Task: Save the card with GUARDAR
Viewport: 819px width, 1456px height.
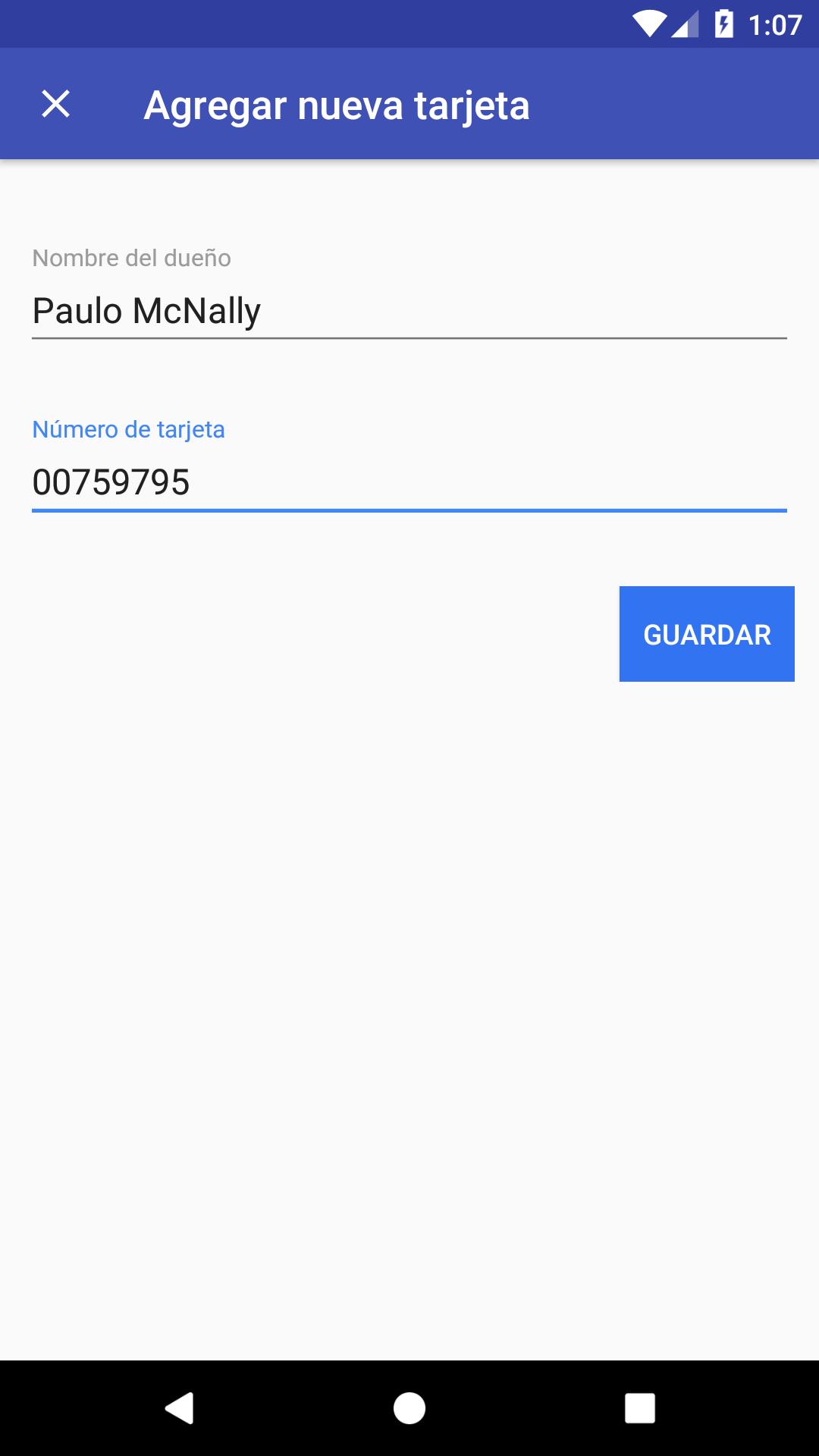Action: tap(707, 634)
